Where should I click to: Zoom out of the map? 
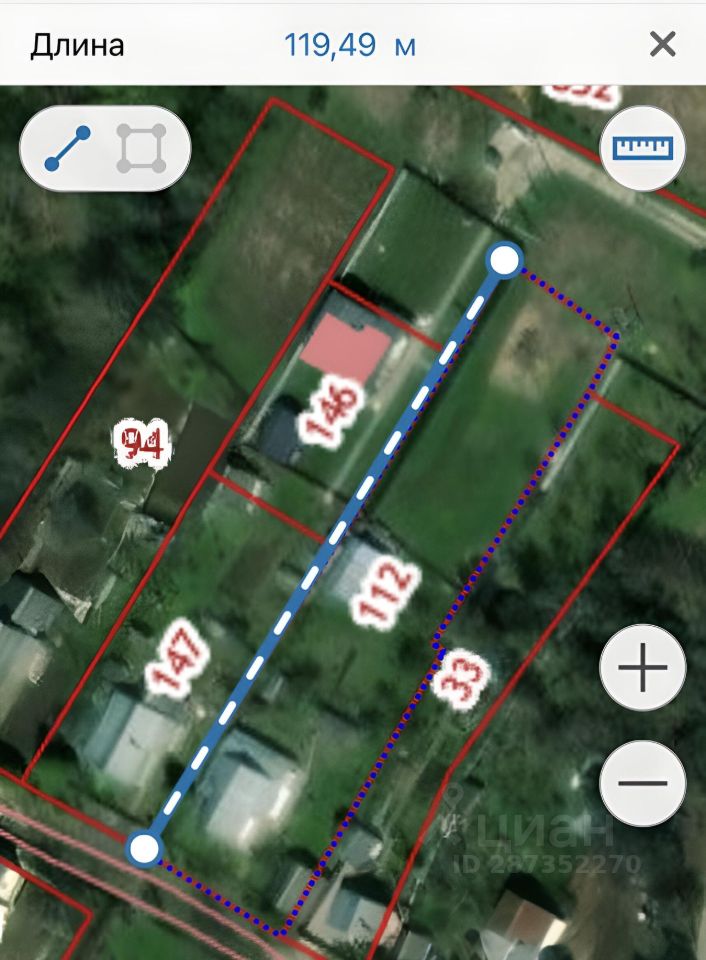[x=643, y=784]
